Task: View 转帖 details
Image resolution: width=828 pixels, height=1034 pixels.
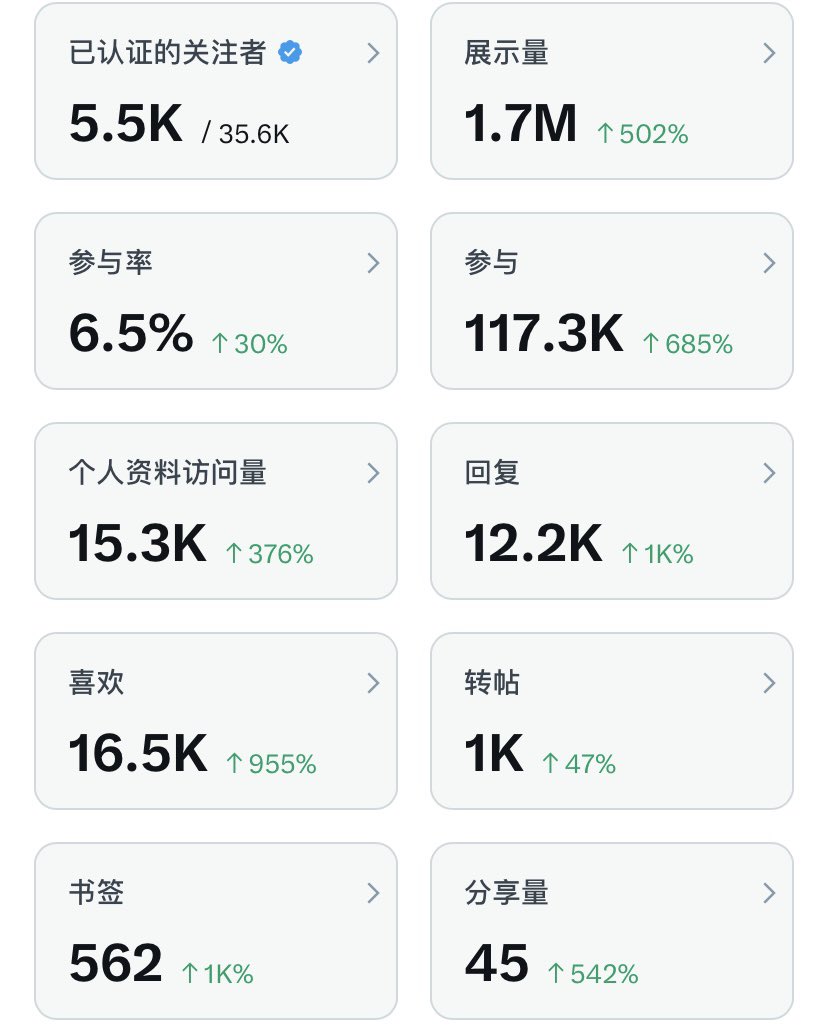Action: [611, 721]
